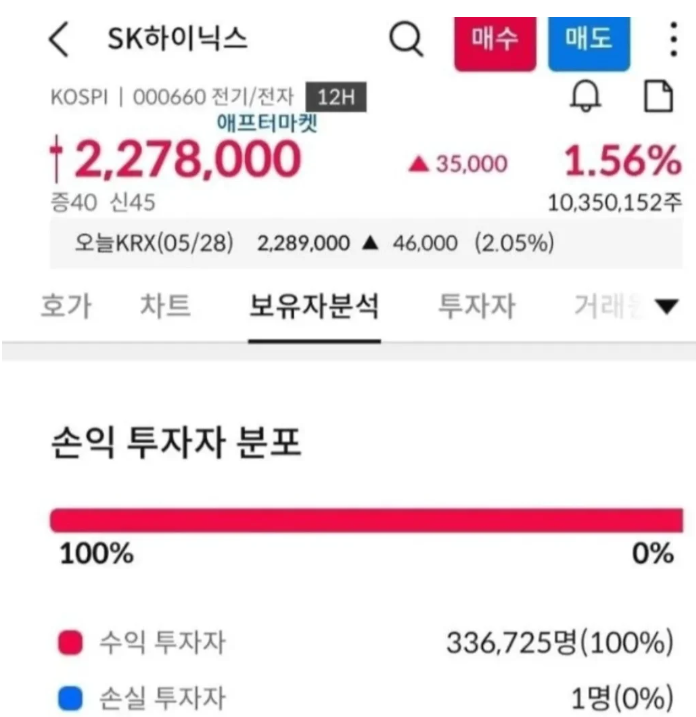Open the document memo icon
This screenshot has width=696, height=717.
coord(659,96)
